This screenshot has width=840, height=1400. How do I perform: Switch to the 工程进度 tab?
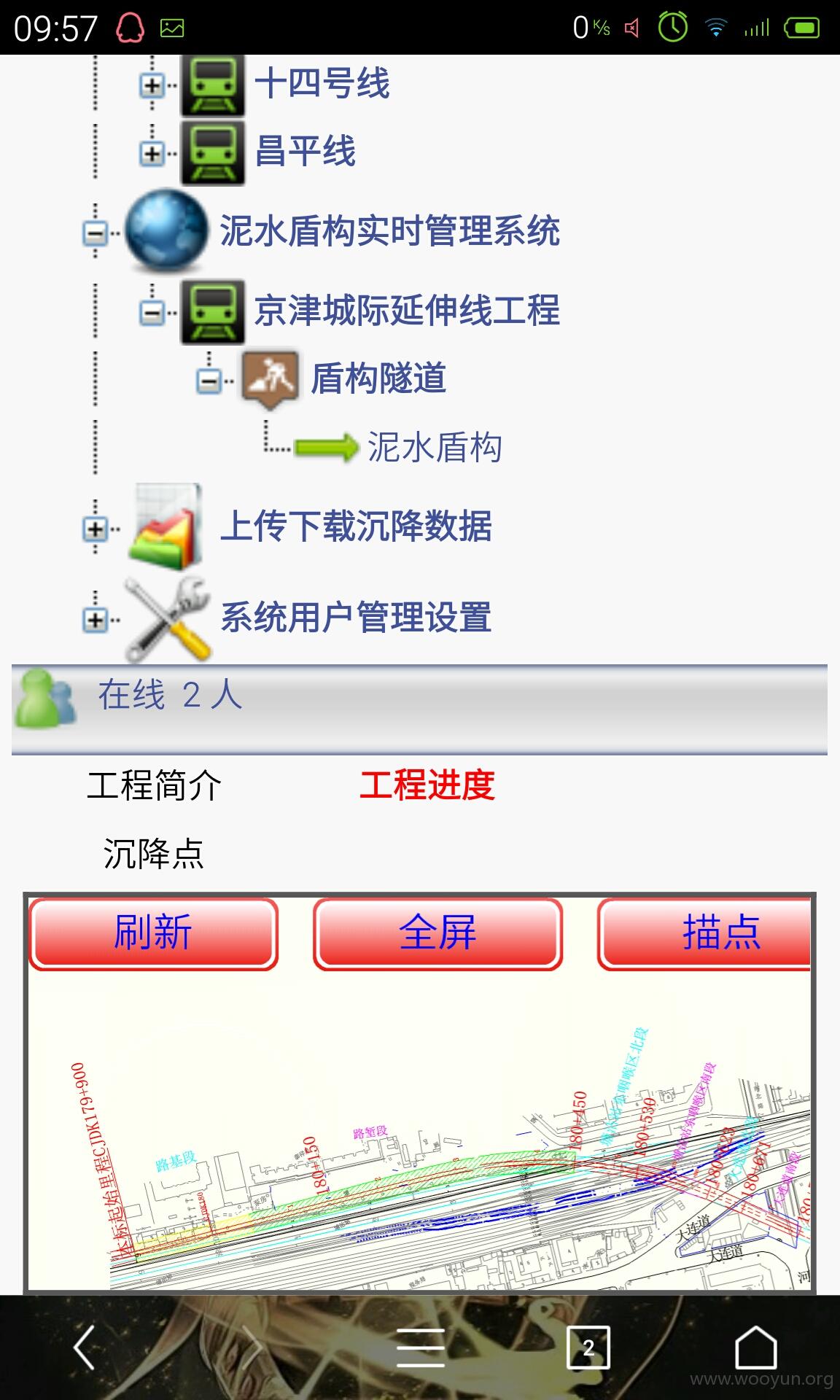coord(427,786)
